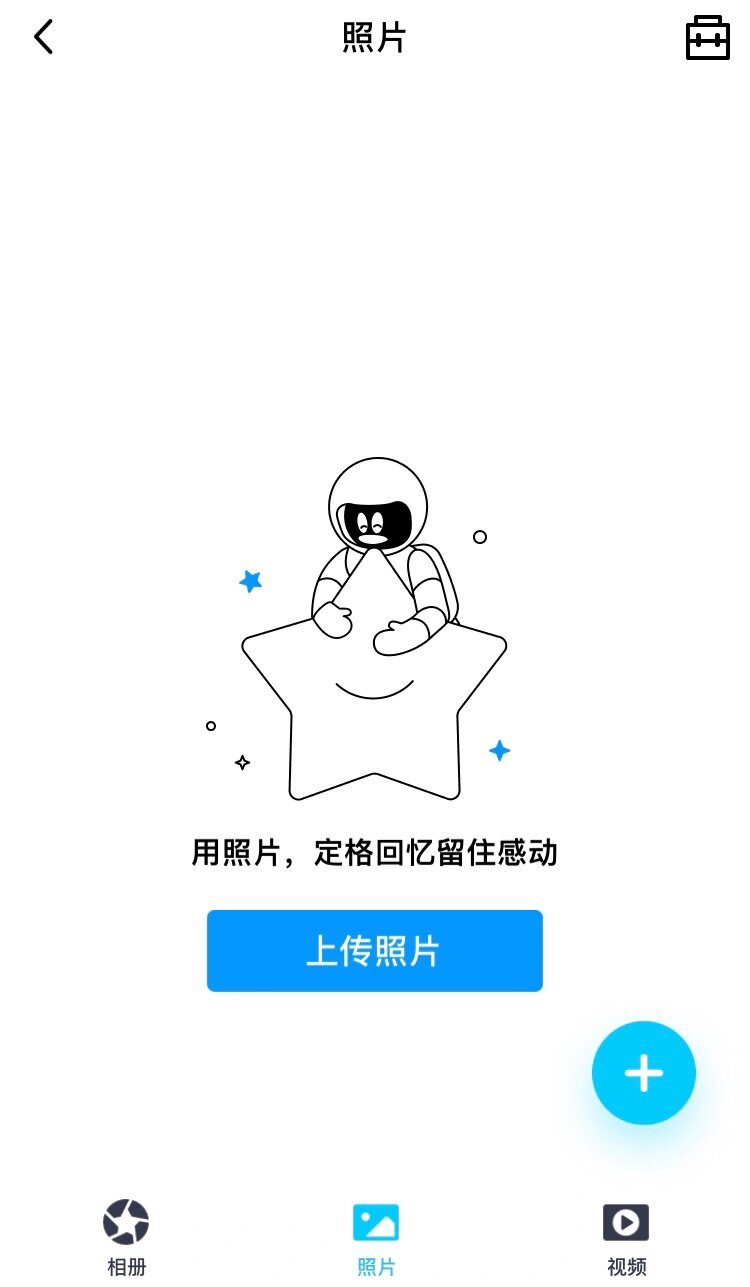Switch to the 相册 tab

click(x=125, y=1240)
